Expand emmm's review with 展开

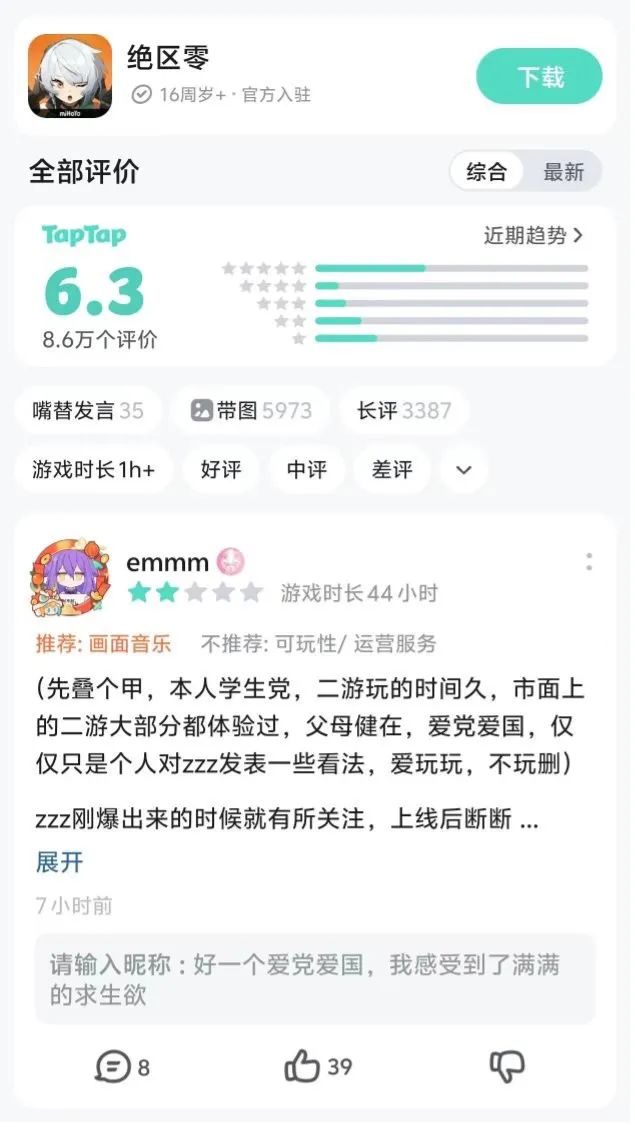click(60, 862)
